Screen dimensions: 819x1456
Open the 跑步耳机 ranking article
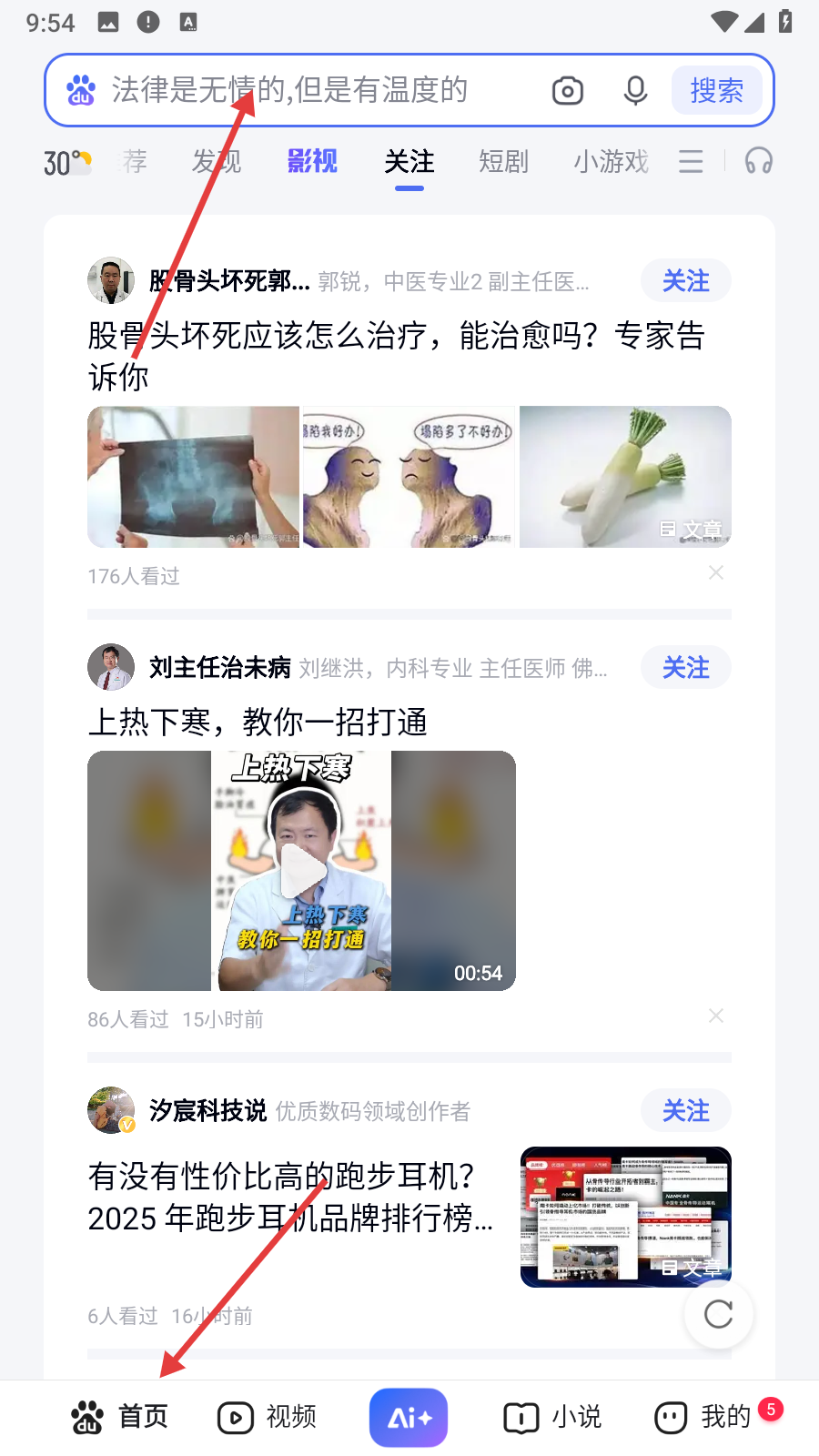pyautogui.click(x=291, y=1197)
